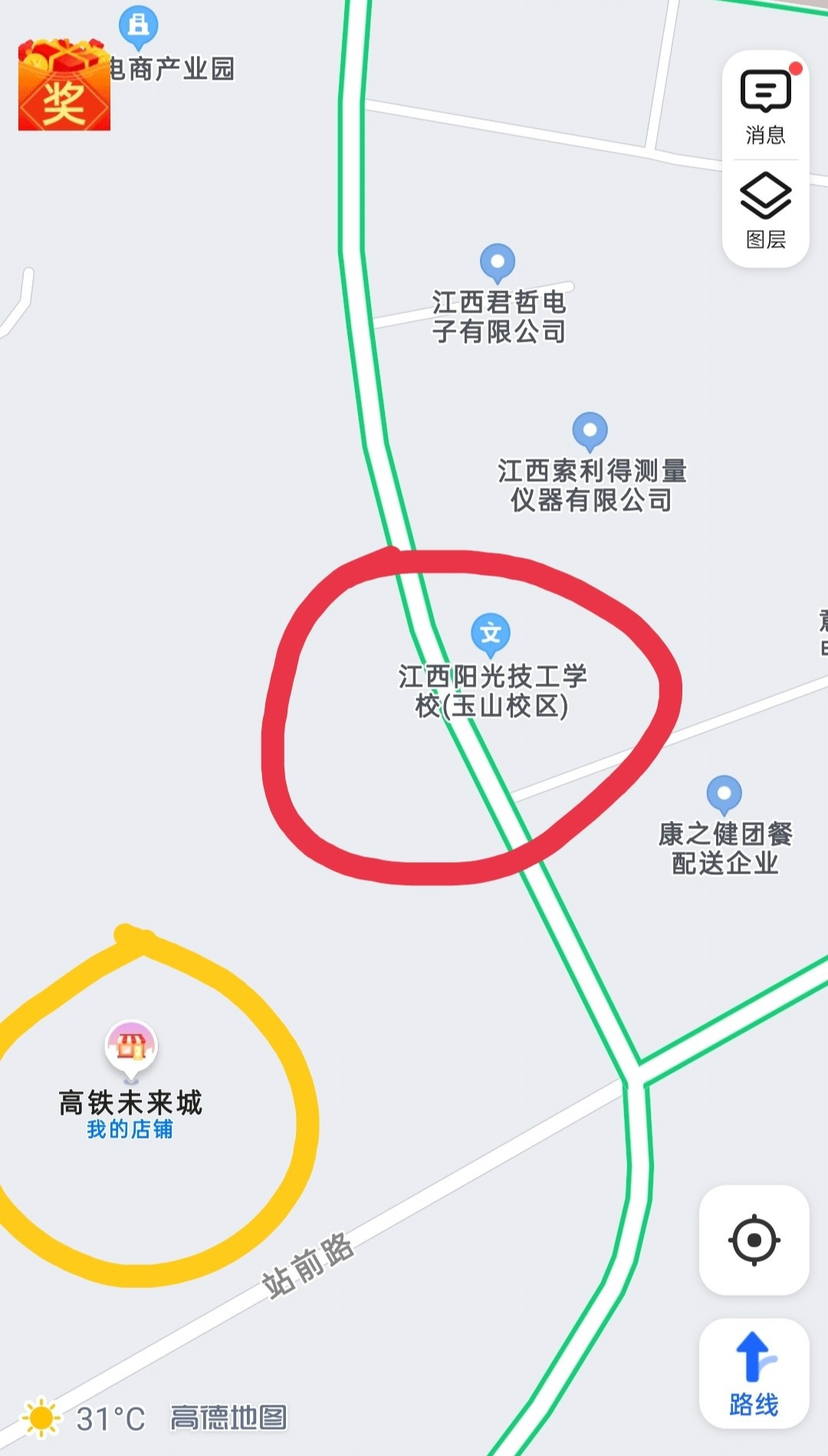Open the 图层 map layers panel
The width and height of the screenshot is (828, 1456).
coord(765,212)
